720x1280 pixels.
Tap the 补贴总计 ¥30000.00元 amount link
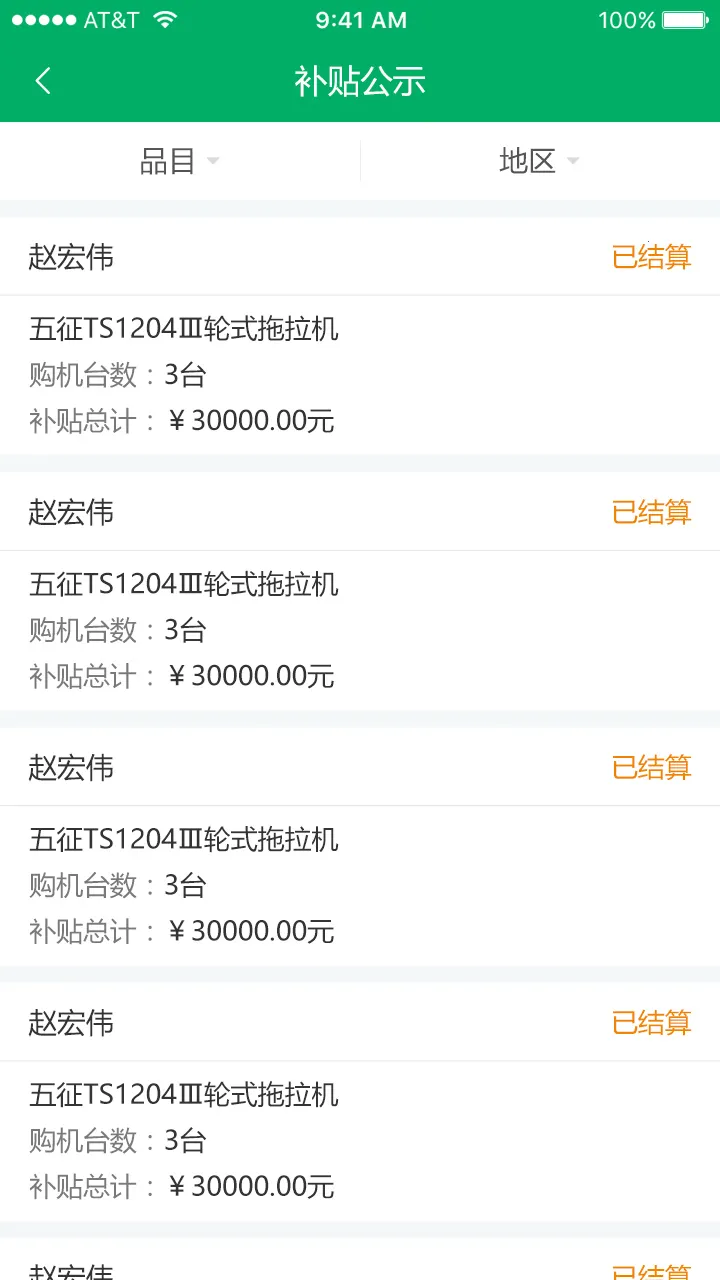pos(180,420)
